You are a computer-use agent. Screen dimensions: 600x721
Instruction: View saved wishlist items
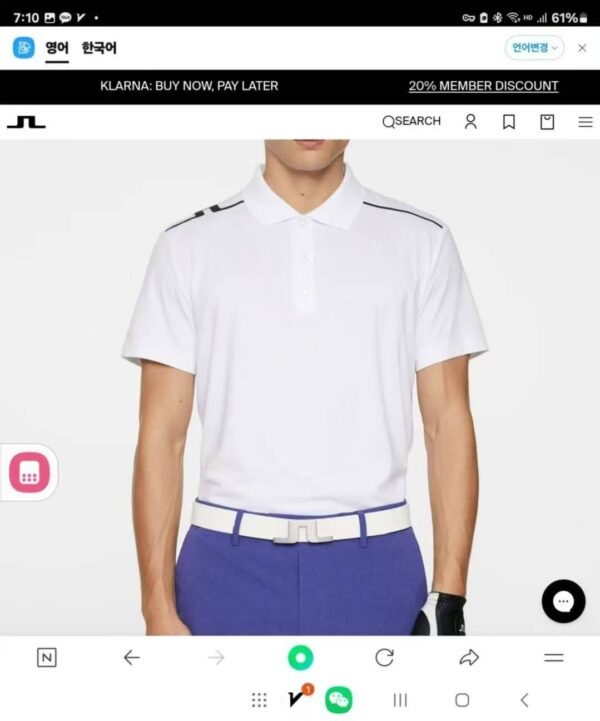tap(509, 121)
